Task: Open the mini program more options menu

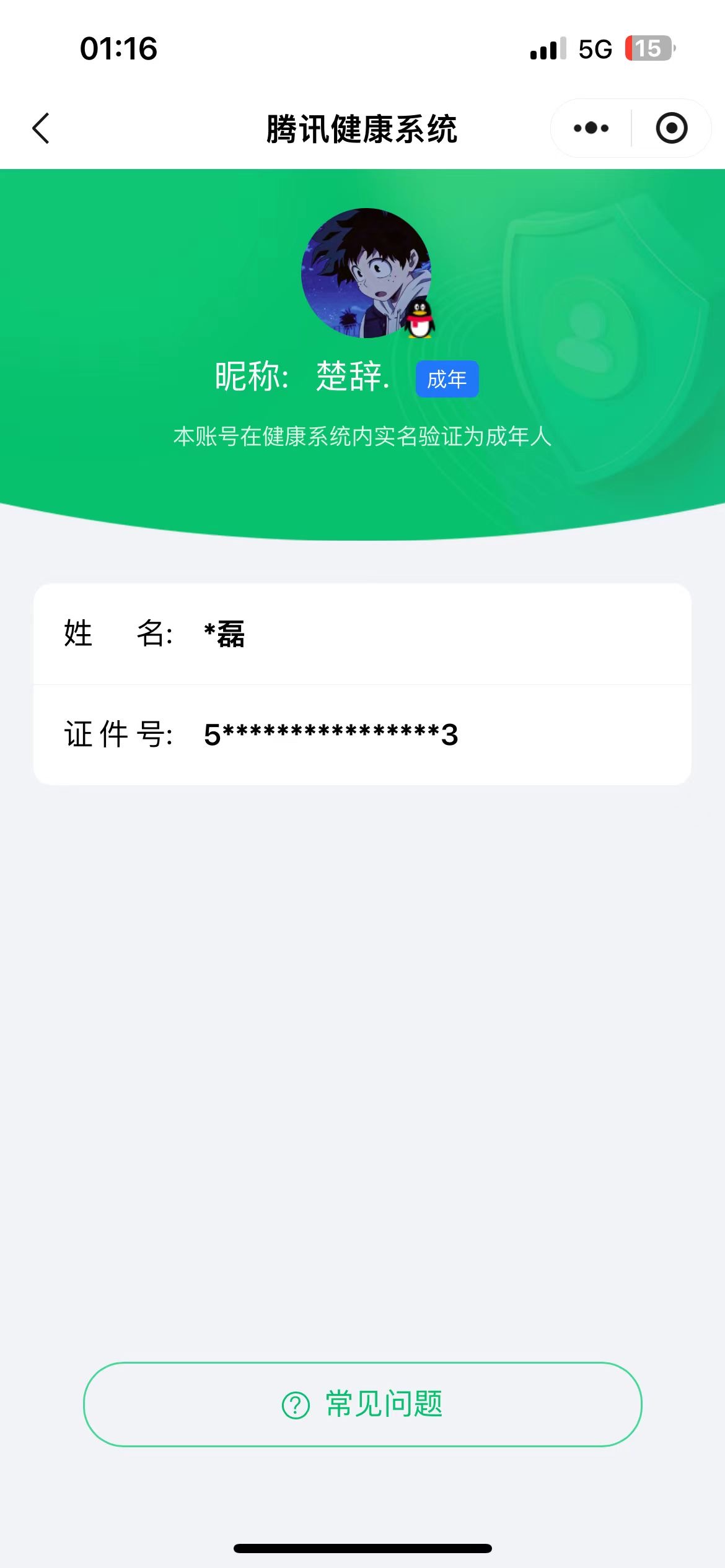Action: pos(591,128)
